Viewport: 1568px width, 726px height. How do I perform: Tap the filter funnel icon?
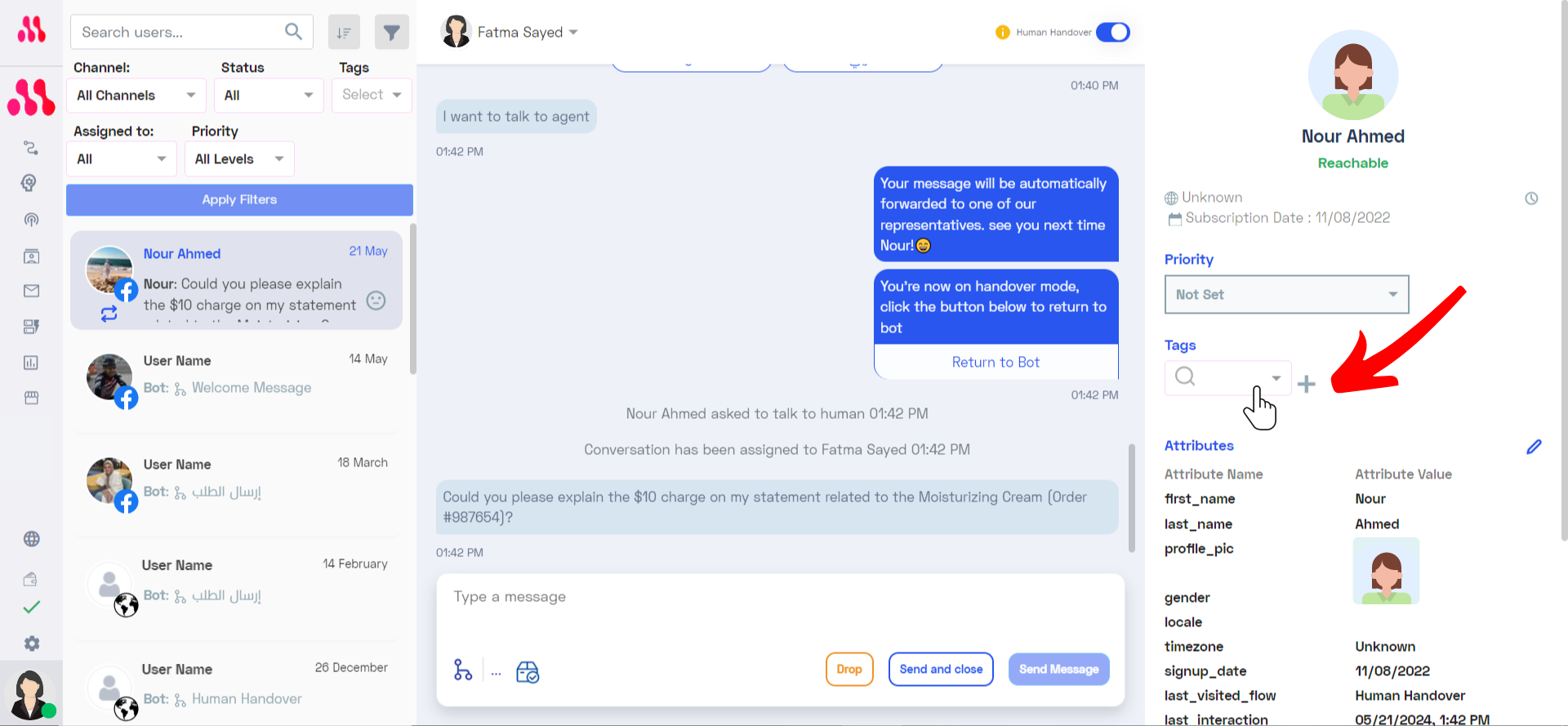click(x=392, y=33)
